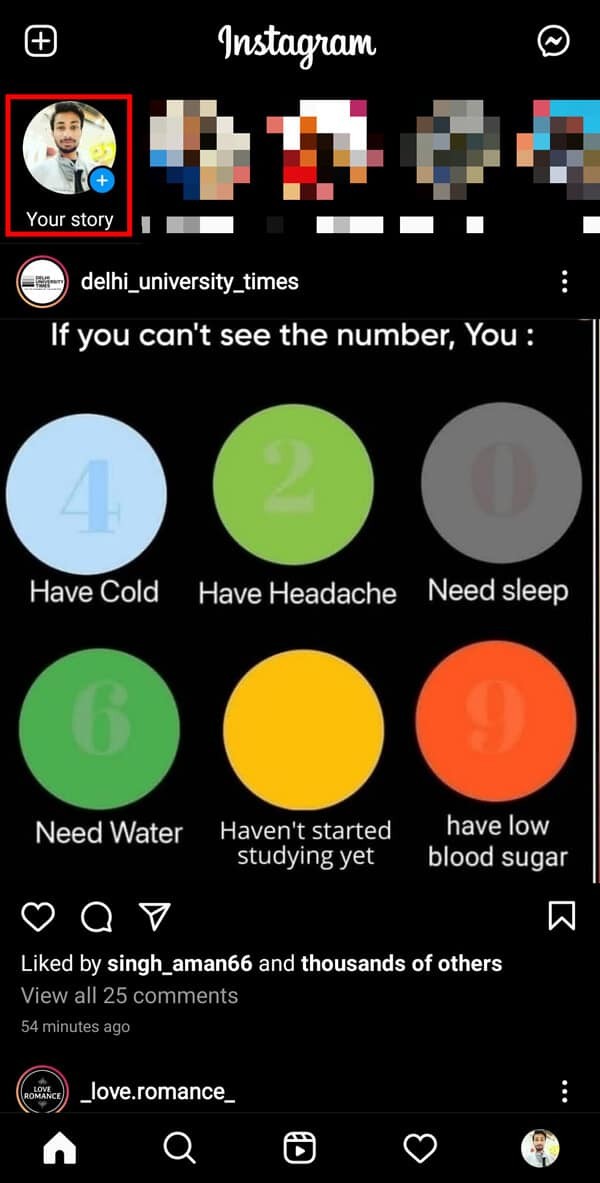Open options menu for delhi_university_times post
Viewport: 600px width, 1183px height.
point(565,282)
